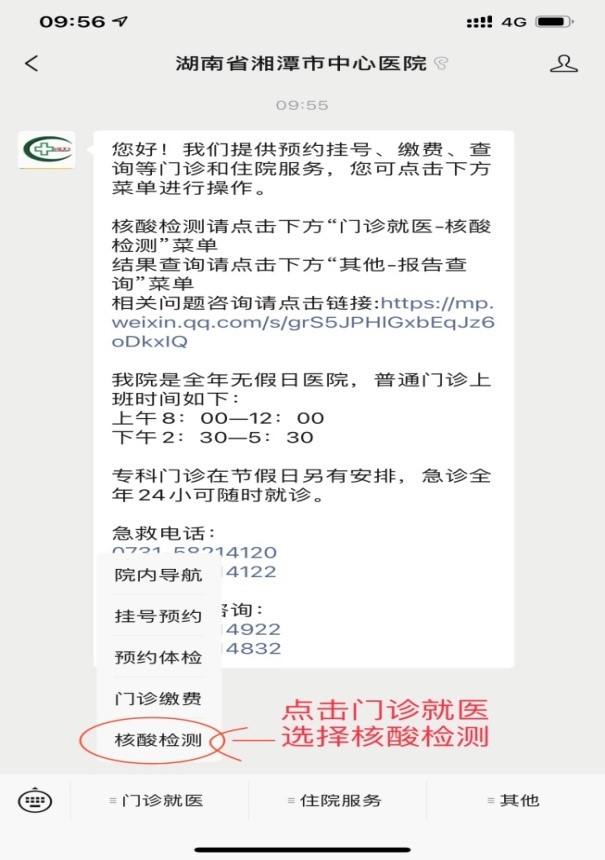Open the mp.weixin.qq.com link in the message
The image size is (605, 860).
[x=304, y=322]
